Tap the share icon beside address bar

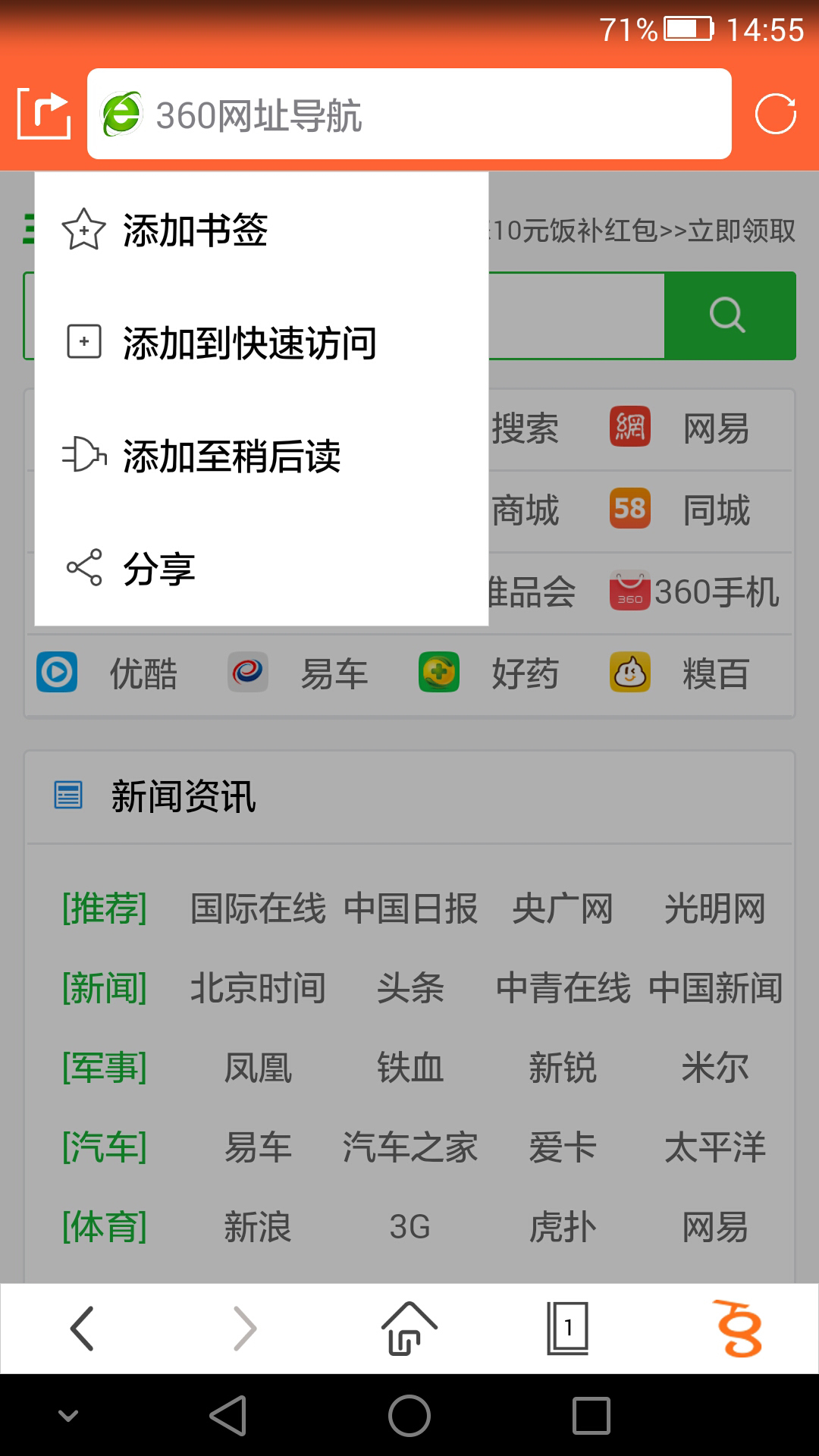44,114
